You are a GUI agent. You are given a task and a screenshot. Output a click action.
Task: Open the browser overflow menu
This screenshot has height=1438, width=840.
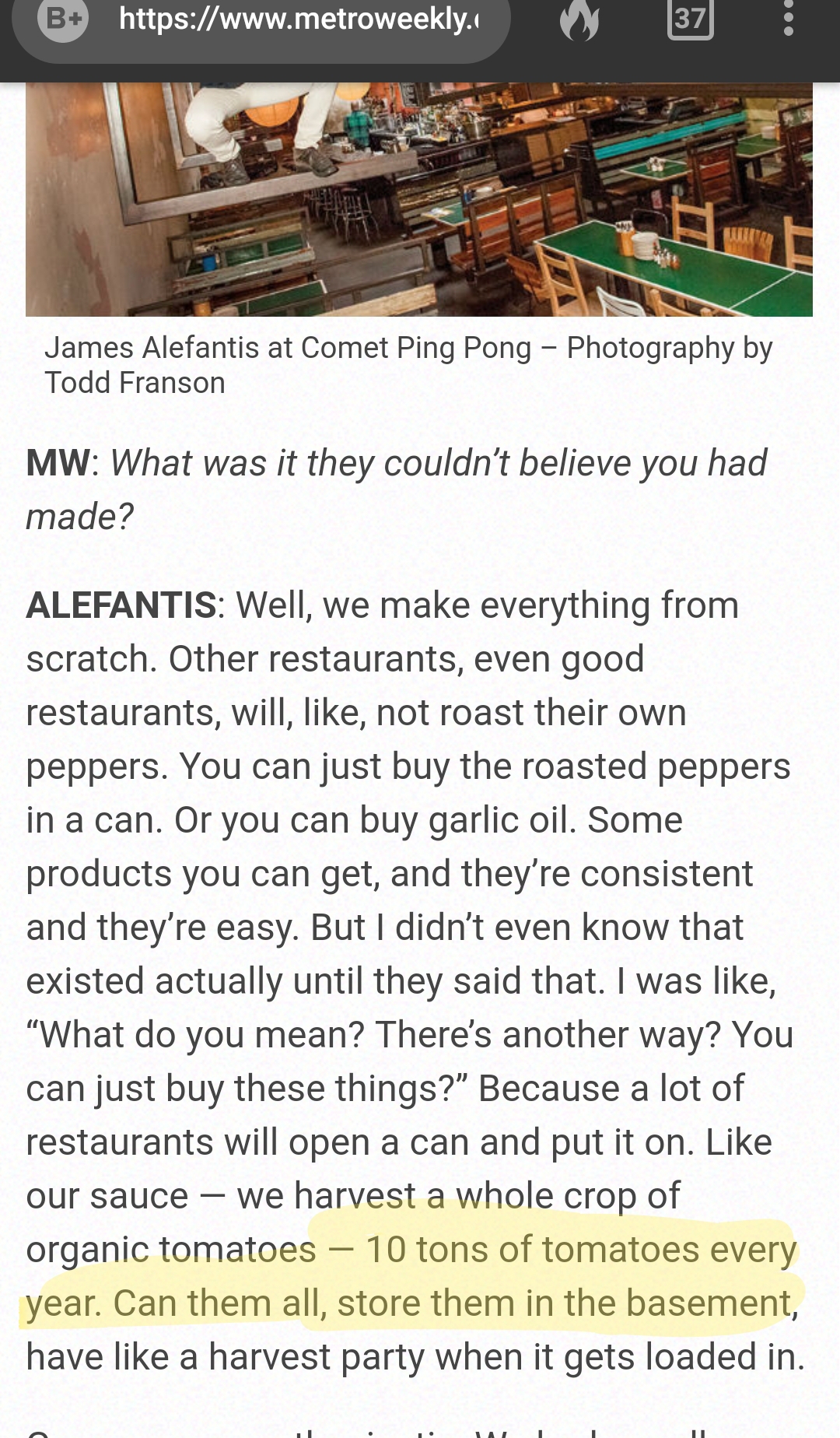pos(788,19)
